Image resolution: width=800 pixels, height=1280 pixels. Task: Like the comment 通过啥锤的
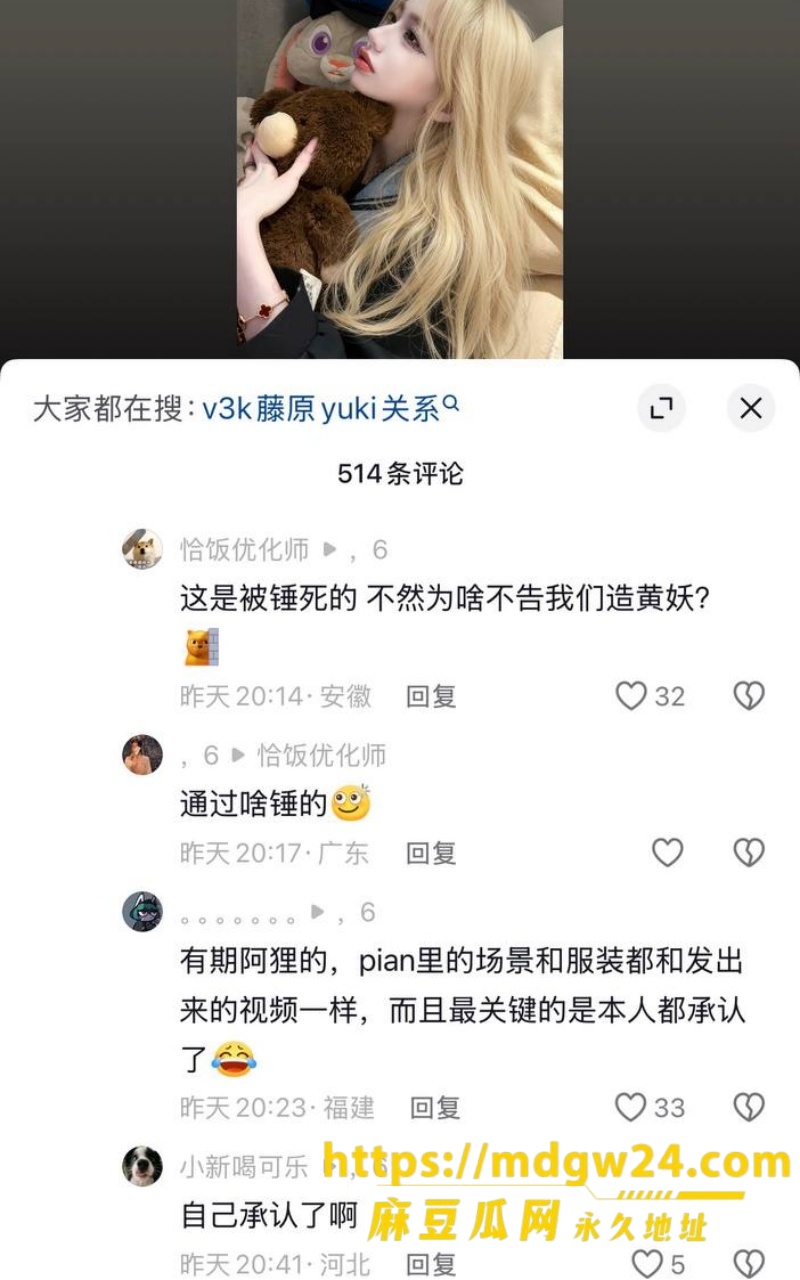667,852
